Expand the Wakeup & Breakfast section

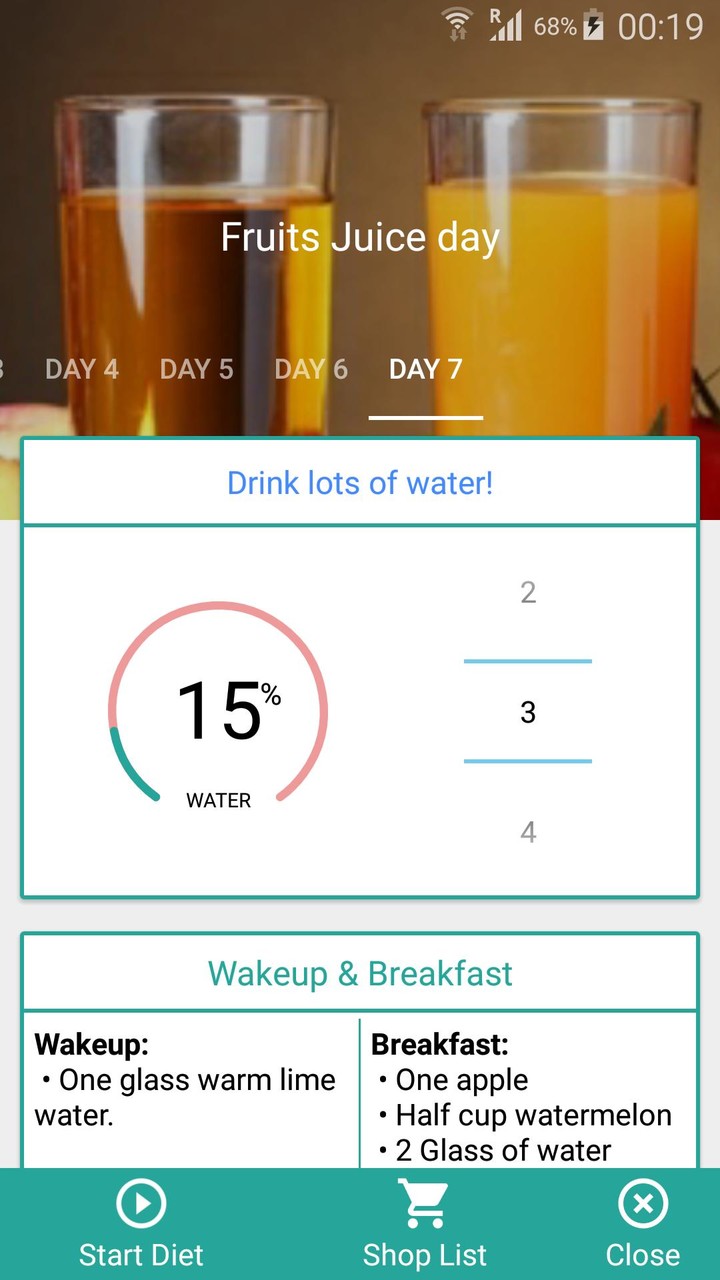click(360, 972)
